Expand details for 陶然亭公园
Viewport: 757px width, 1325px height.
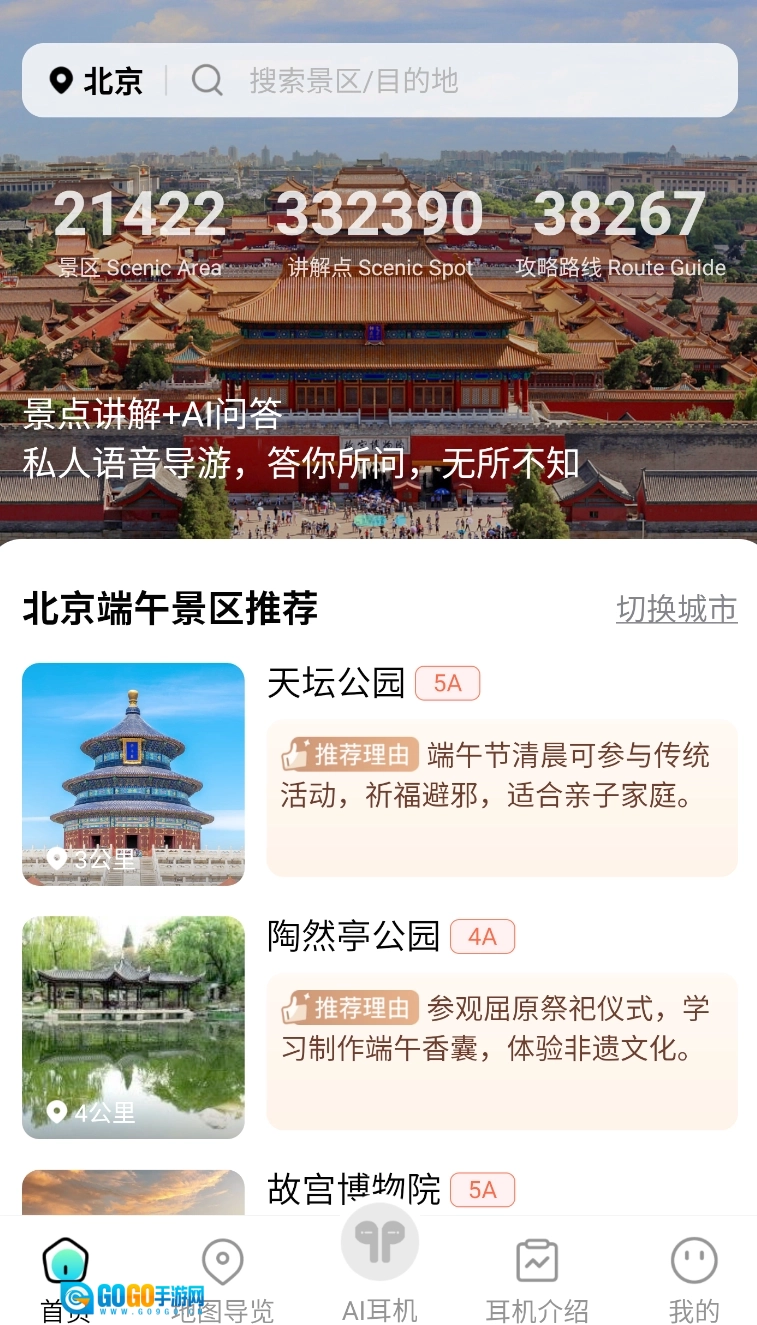pyautogui.click(x=353, y=936)
